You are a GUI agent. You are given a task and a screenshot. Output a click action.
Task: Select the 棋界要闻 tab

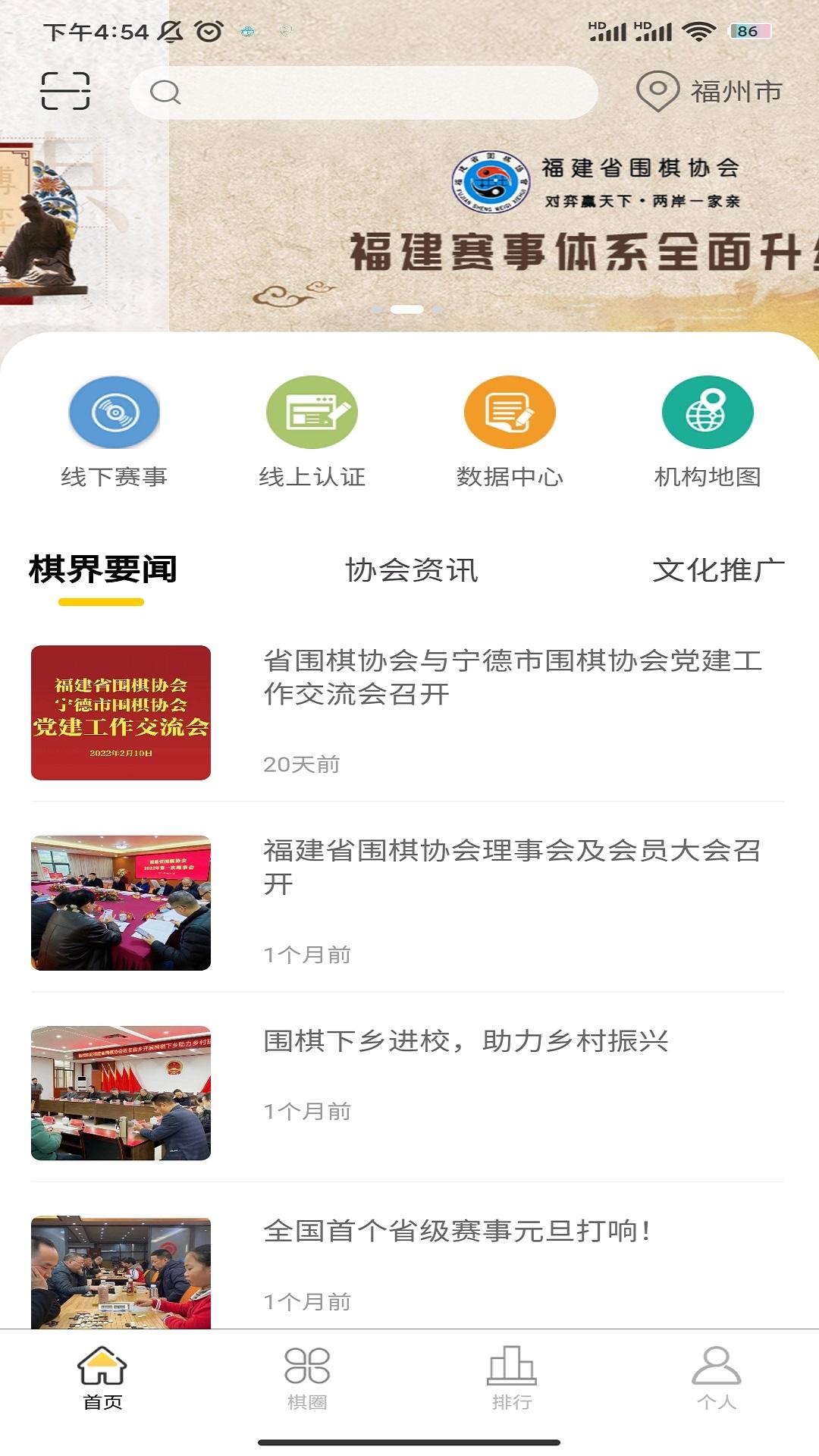click(102, 570)
